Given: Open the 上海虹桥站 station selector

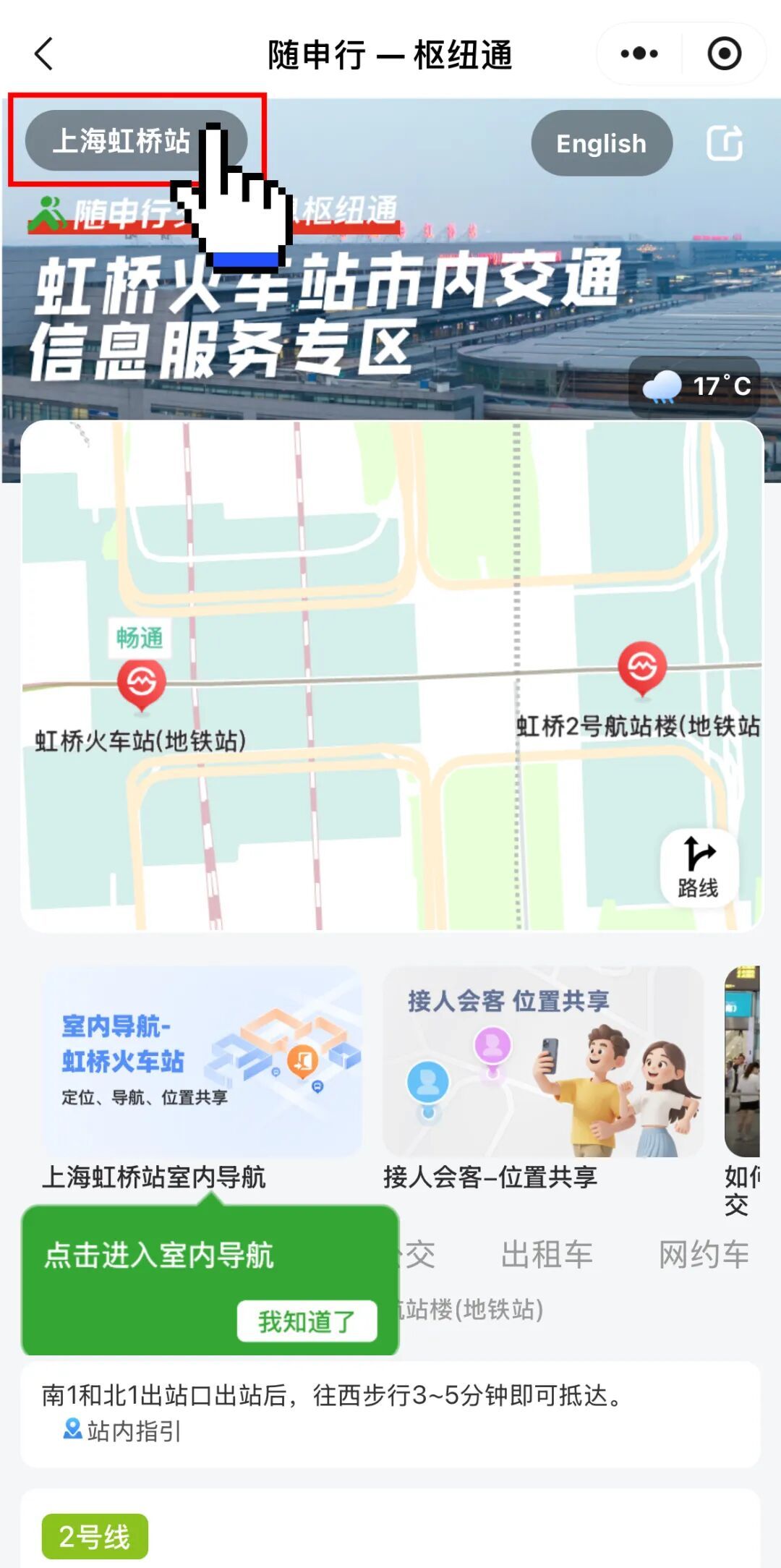Looking at the screenshot, I should point(123,141).
